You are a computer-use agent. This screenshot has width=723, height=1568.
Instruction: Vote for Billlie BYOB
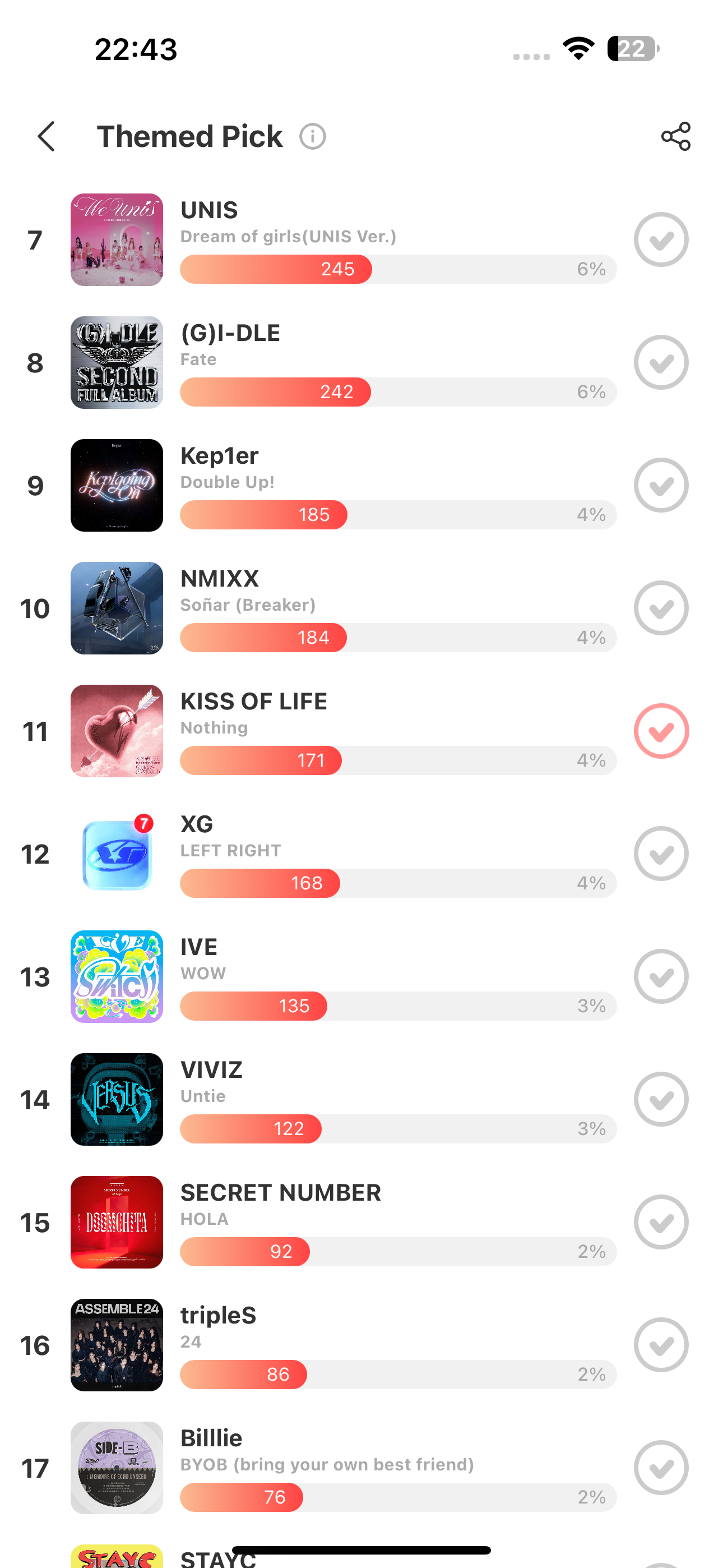[661, 1468]
